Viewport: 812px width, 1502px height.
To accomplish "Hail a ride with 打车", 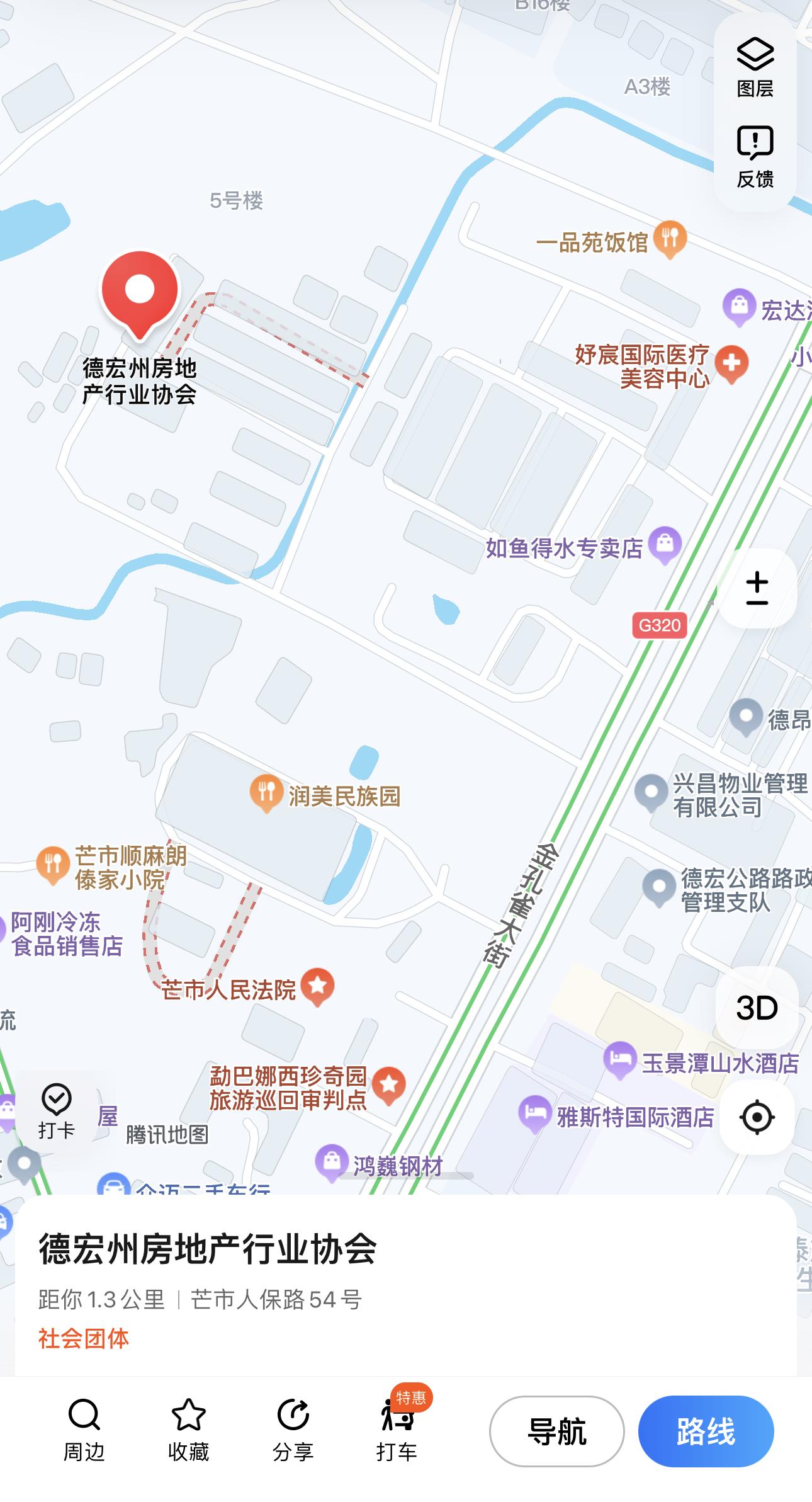I will click(x=397, y=1431).
